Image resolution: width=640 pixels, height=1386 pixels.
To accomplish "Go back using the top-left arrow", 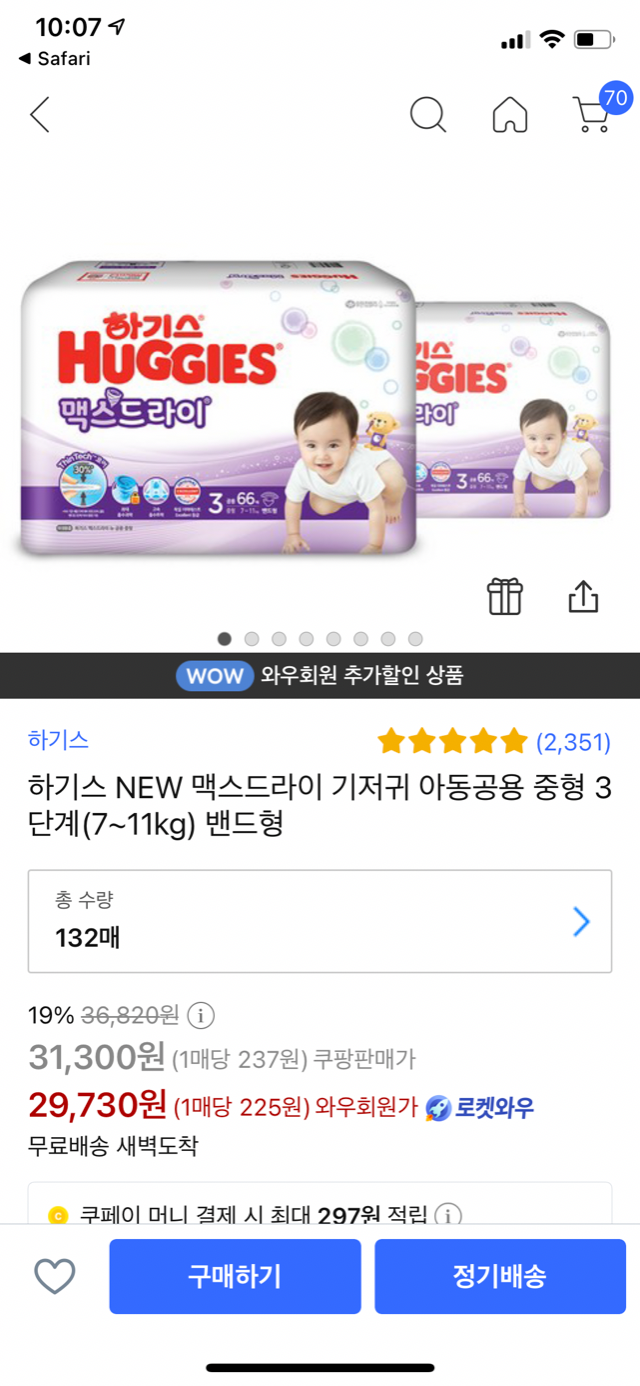I will [x=40, y=115].
